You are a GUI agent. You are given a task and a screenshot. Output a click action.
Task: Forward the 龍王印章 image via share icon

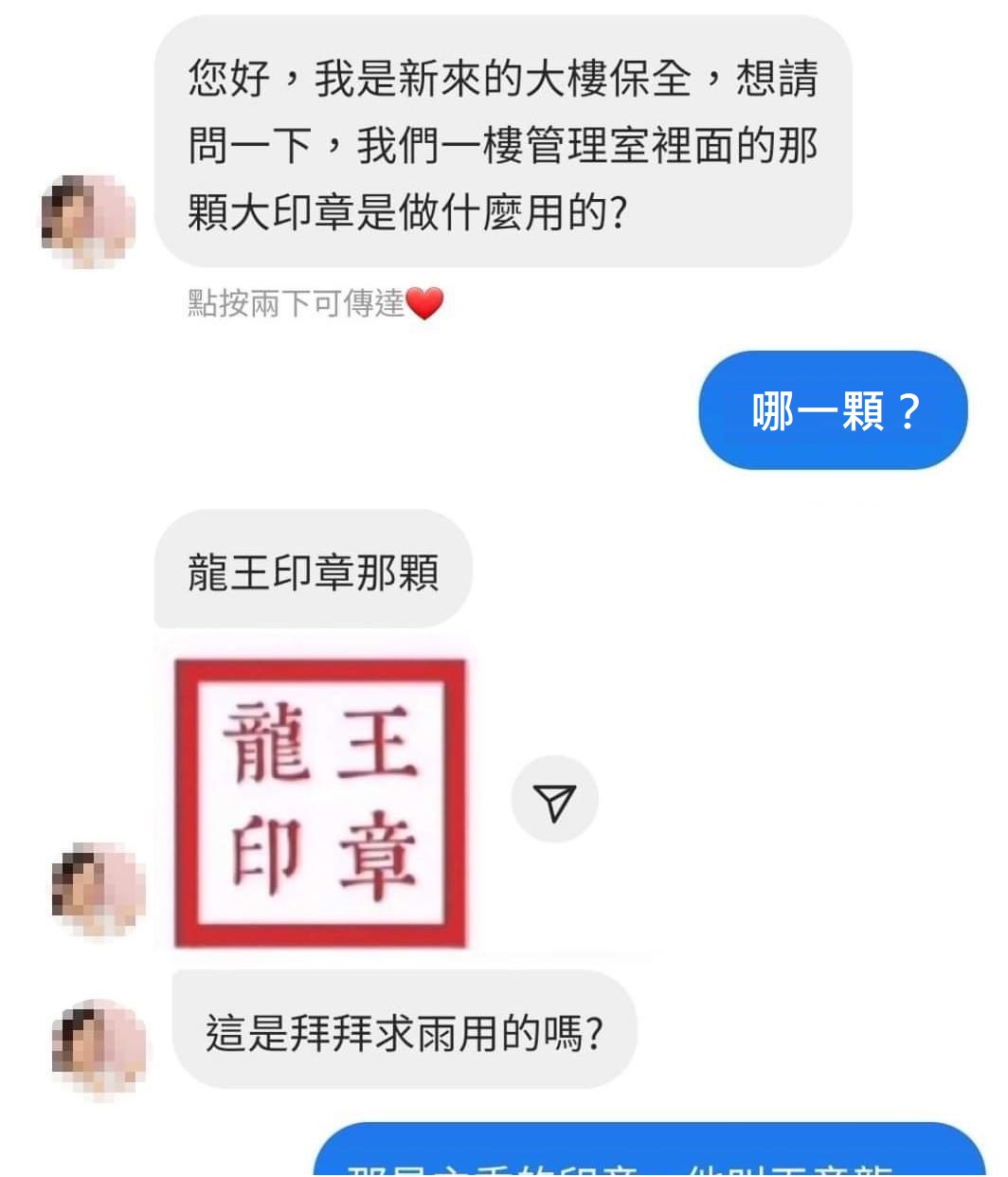pyautogui.click(x=554, y=801)
